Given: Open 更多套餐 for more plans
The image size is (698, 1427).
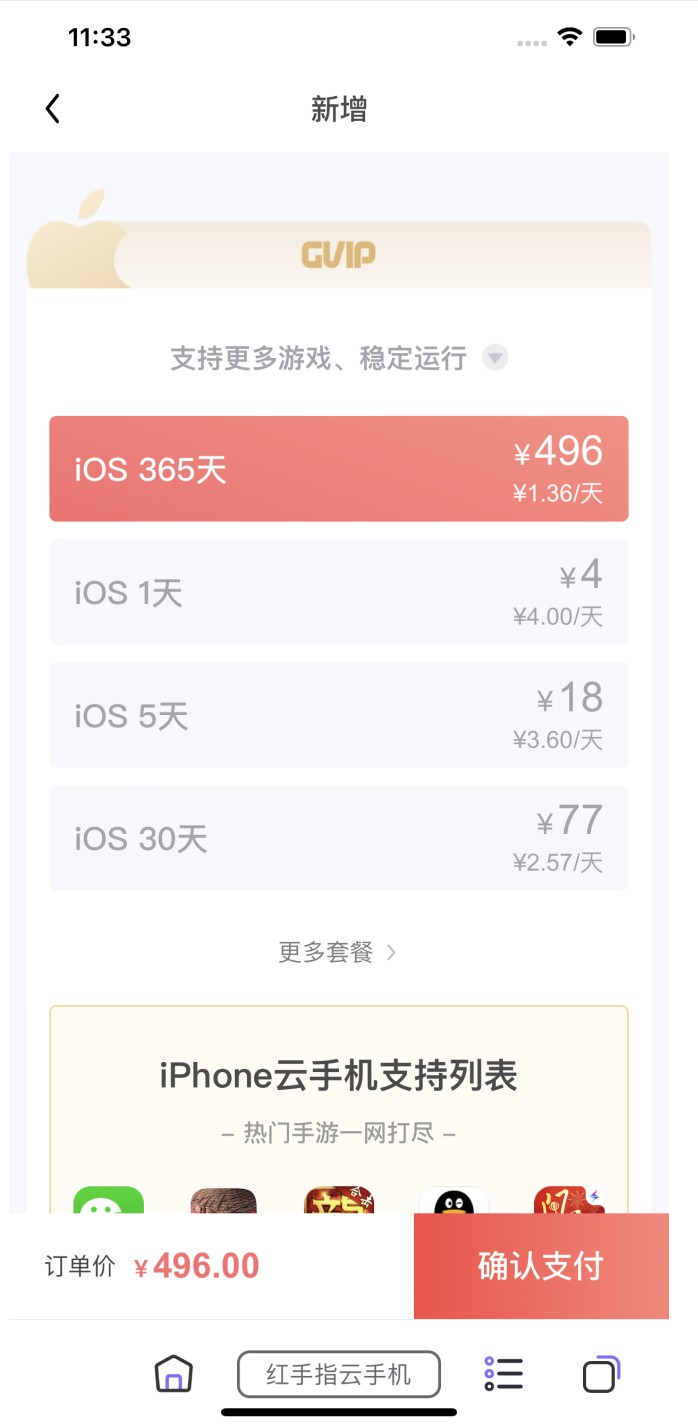Looking at the screenshot, I should [338, 952].
